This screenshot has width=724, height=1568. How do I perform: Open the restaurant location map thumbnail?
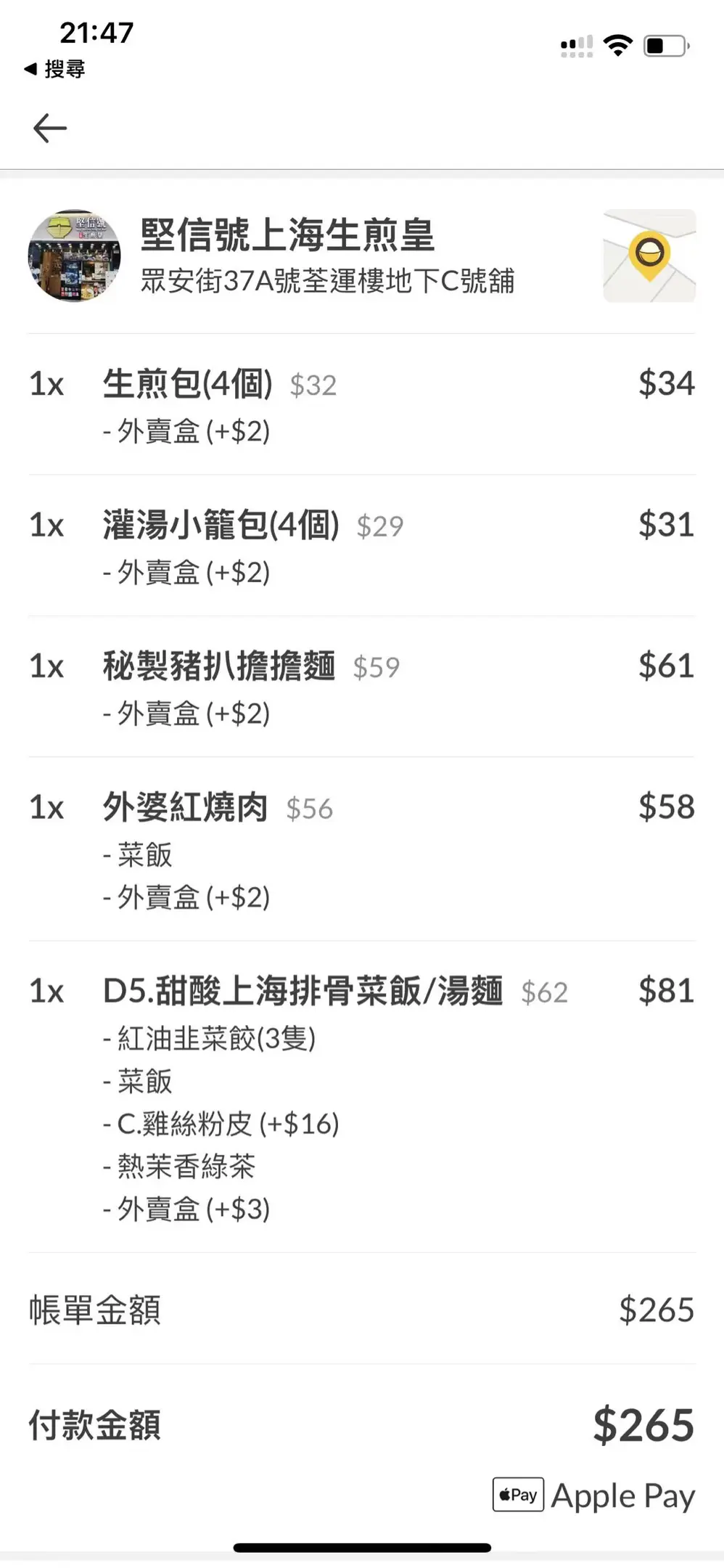tap(649, 256)
